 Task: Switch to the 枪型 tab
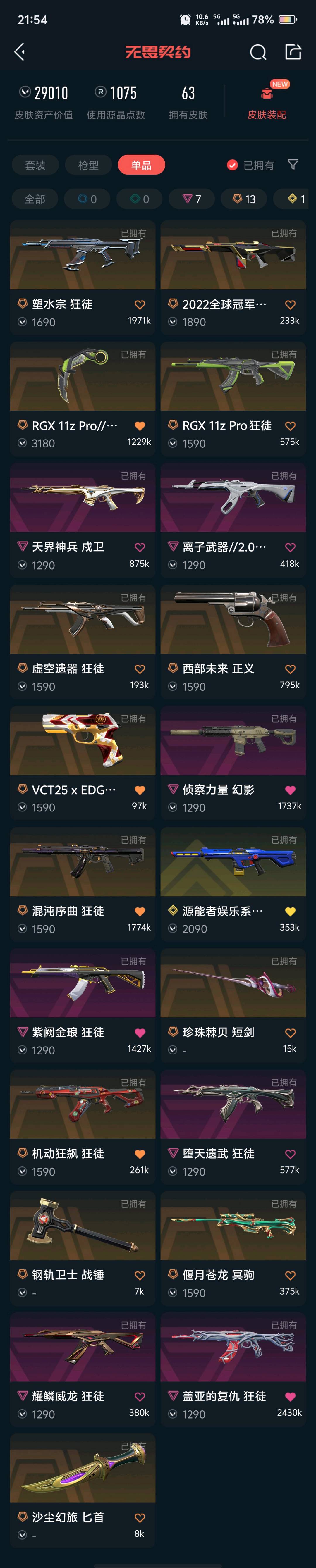(88, 165)
